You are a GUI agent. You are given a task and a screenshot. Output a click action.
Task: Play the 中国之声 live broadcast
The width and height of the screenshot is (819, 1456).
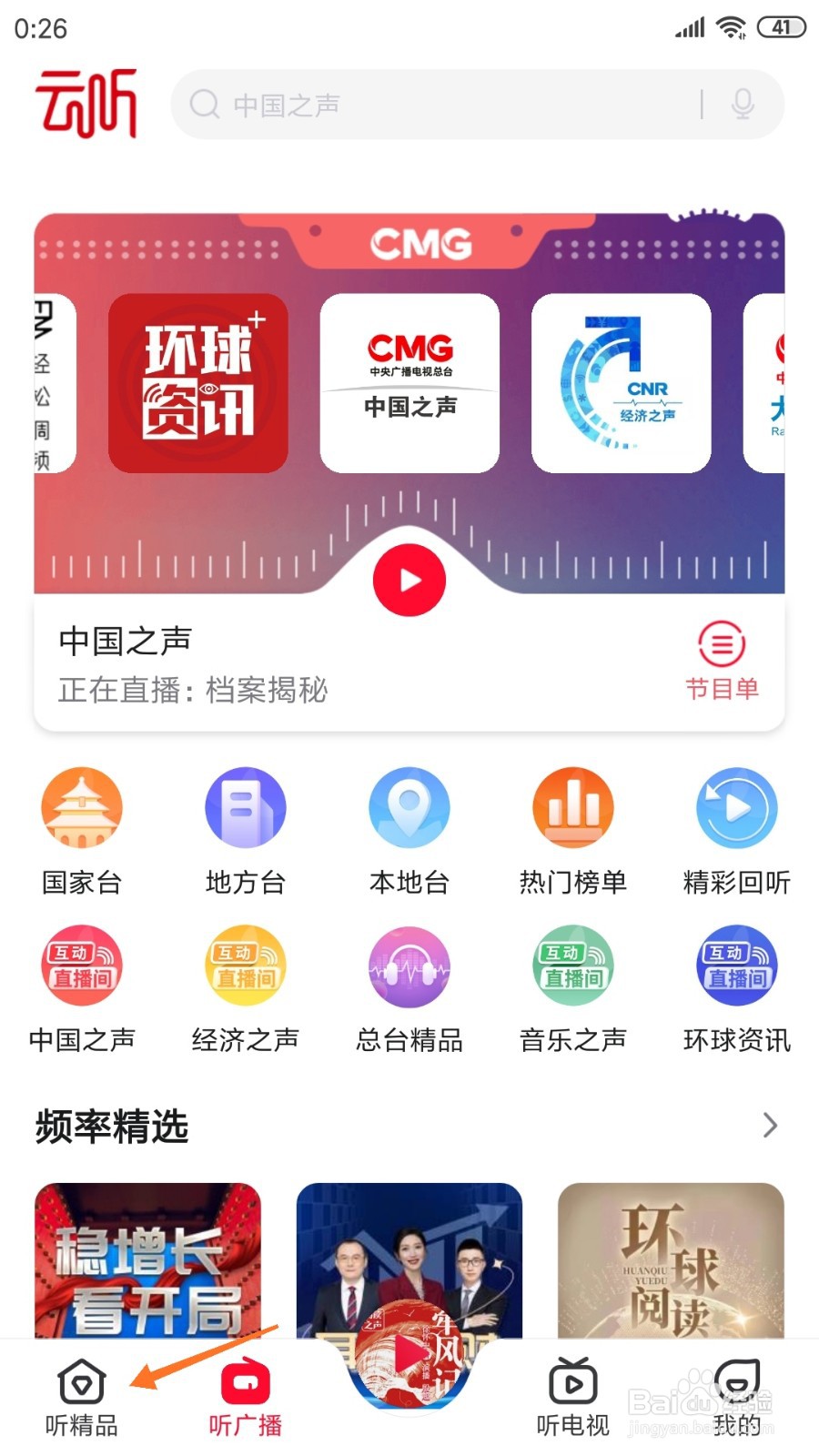click(409, 580)
